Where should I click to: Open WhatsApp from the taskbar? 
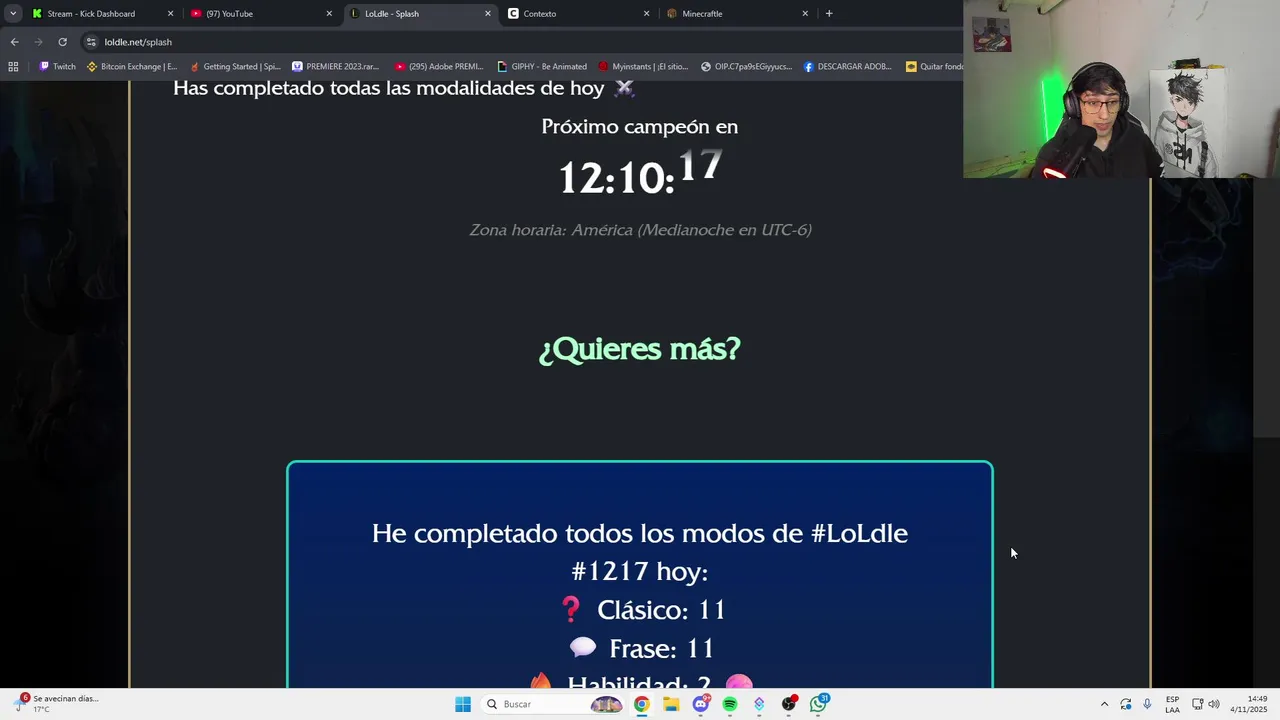pos(819,704)
